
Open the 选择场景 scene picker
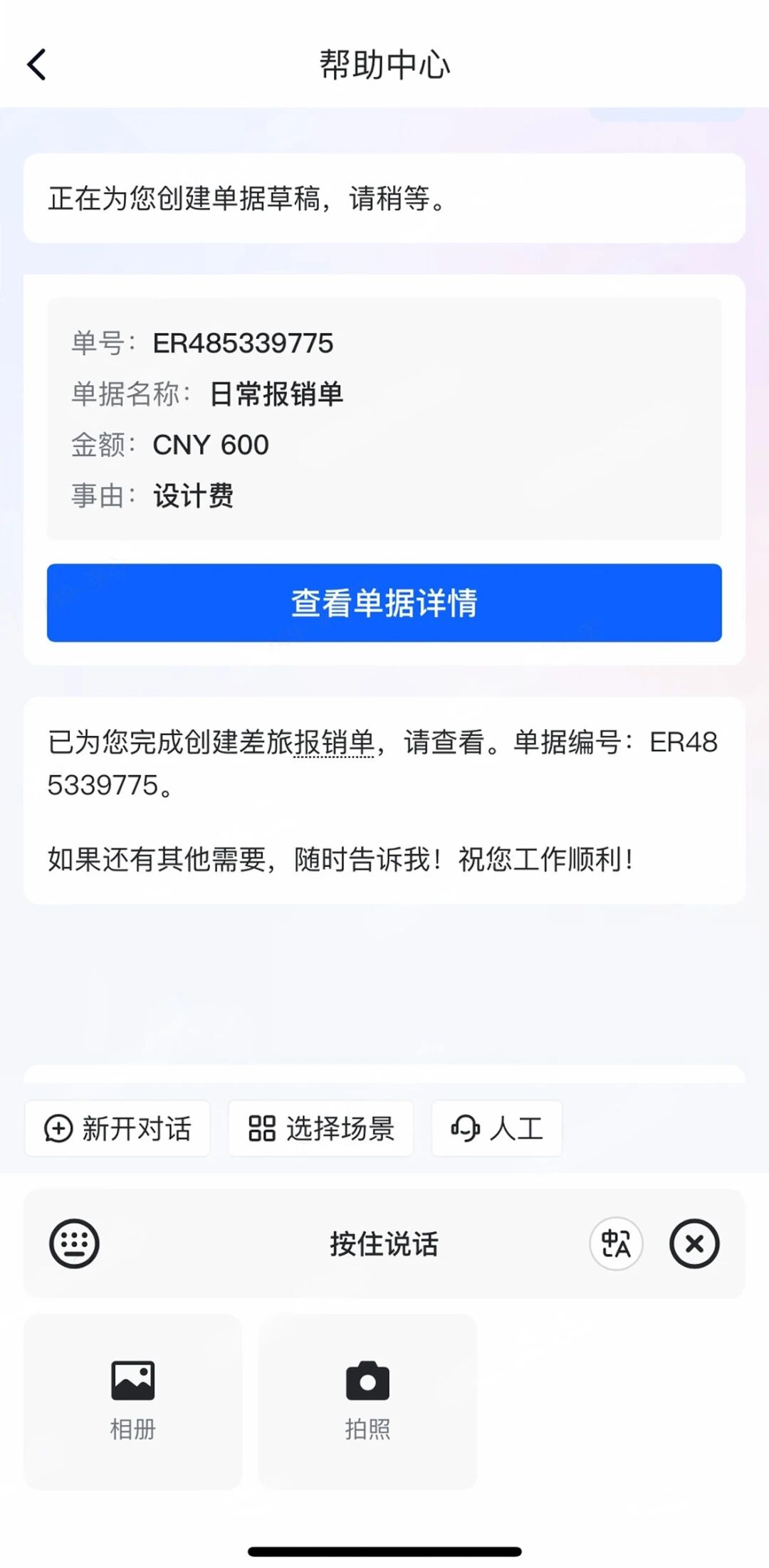tap(321, 1128)
